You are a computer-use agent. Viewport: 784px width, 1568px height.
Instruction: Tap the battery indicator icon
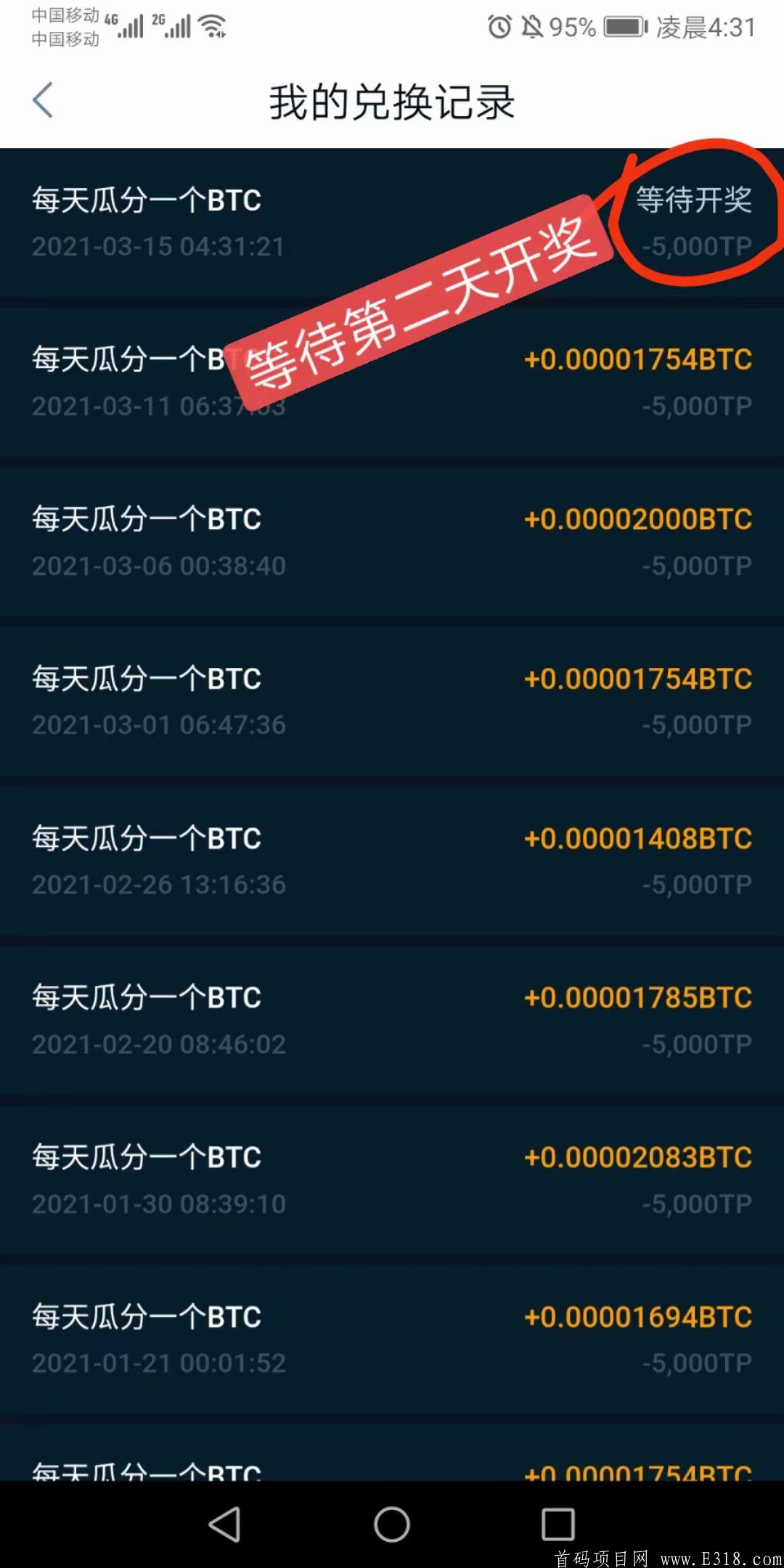pos(625,27)
